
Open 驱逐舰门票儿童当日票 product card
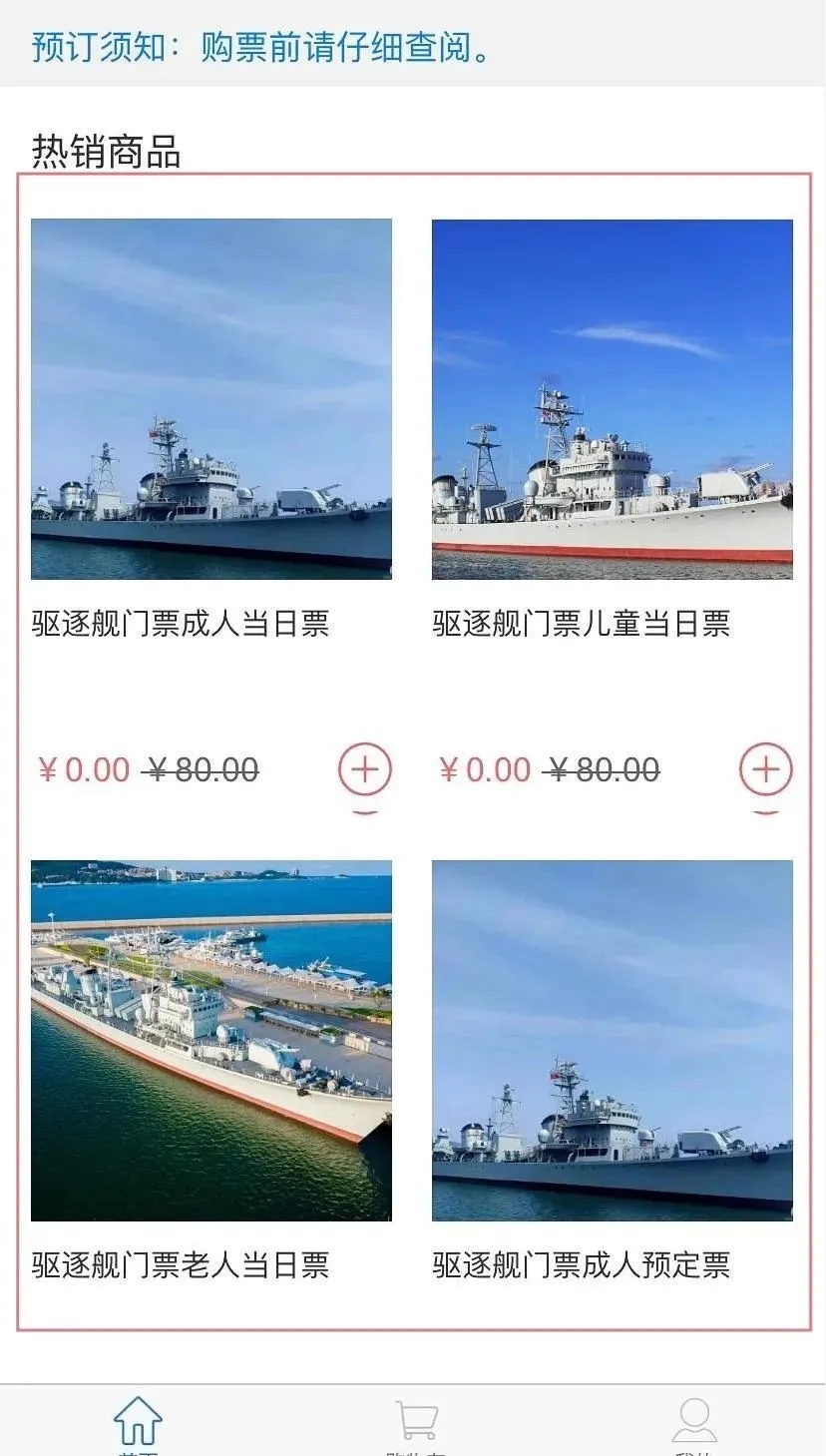point(612,399)
